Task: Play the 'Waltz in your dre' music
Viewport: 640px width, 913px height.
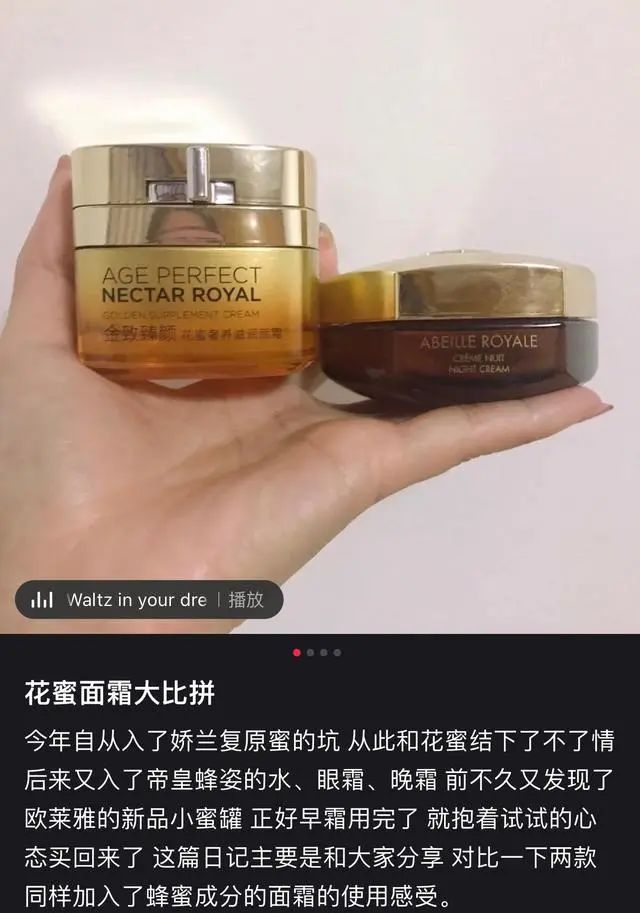Action: click(246, 600)
